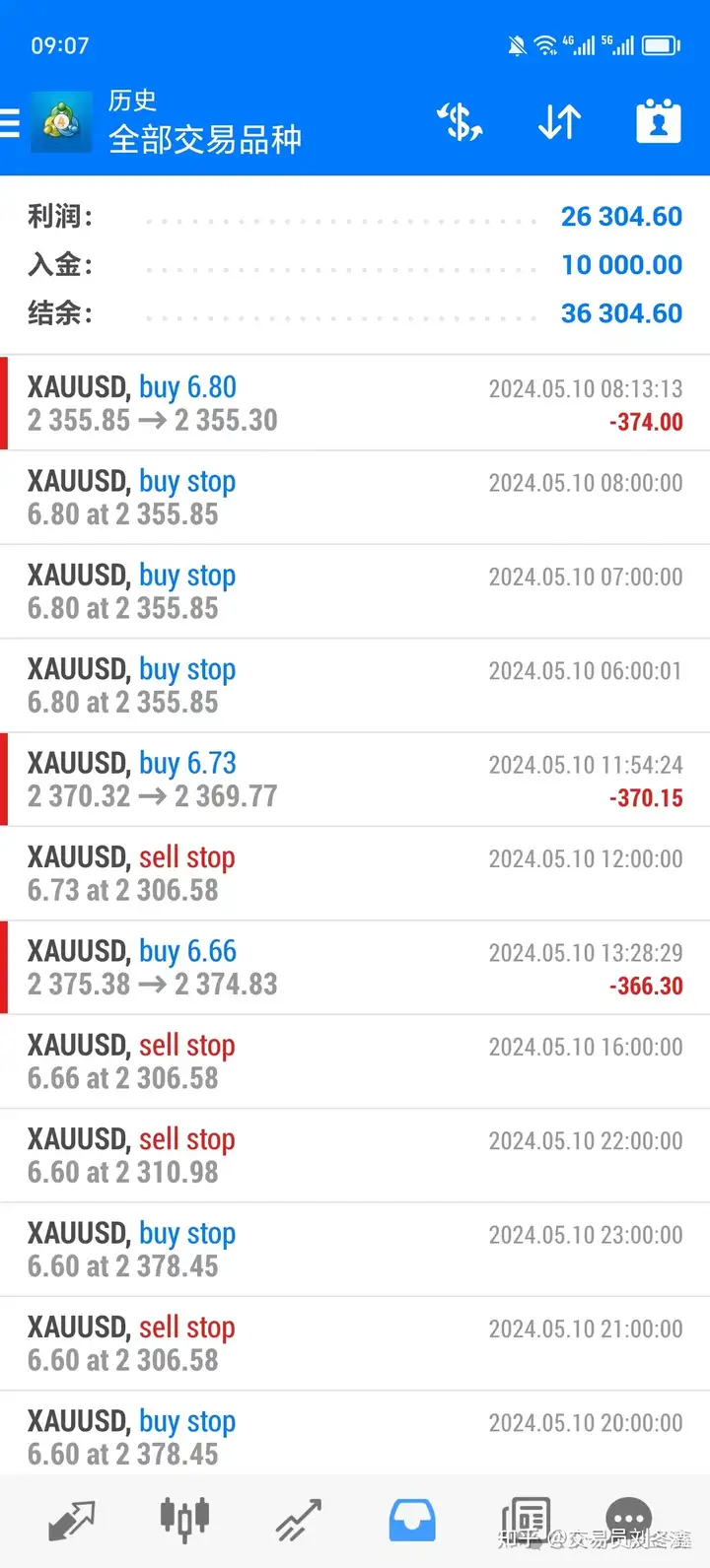This screenshot has width=710, height=1568.
Task: Choose history period with calendar icon
Action: (x=659, y=122)
